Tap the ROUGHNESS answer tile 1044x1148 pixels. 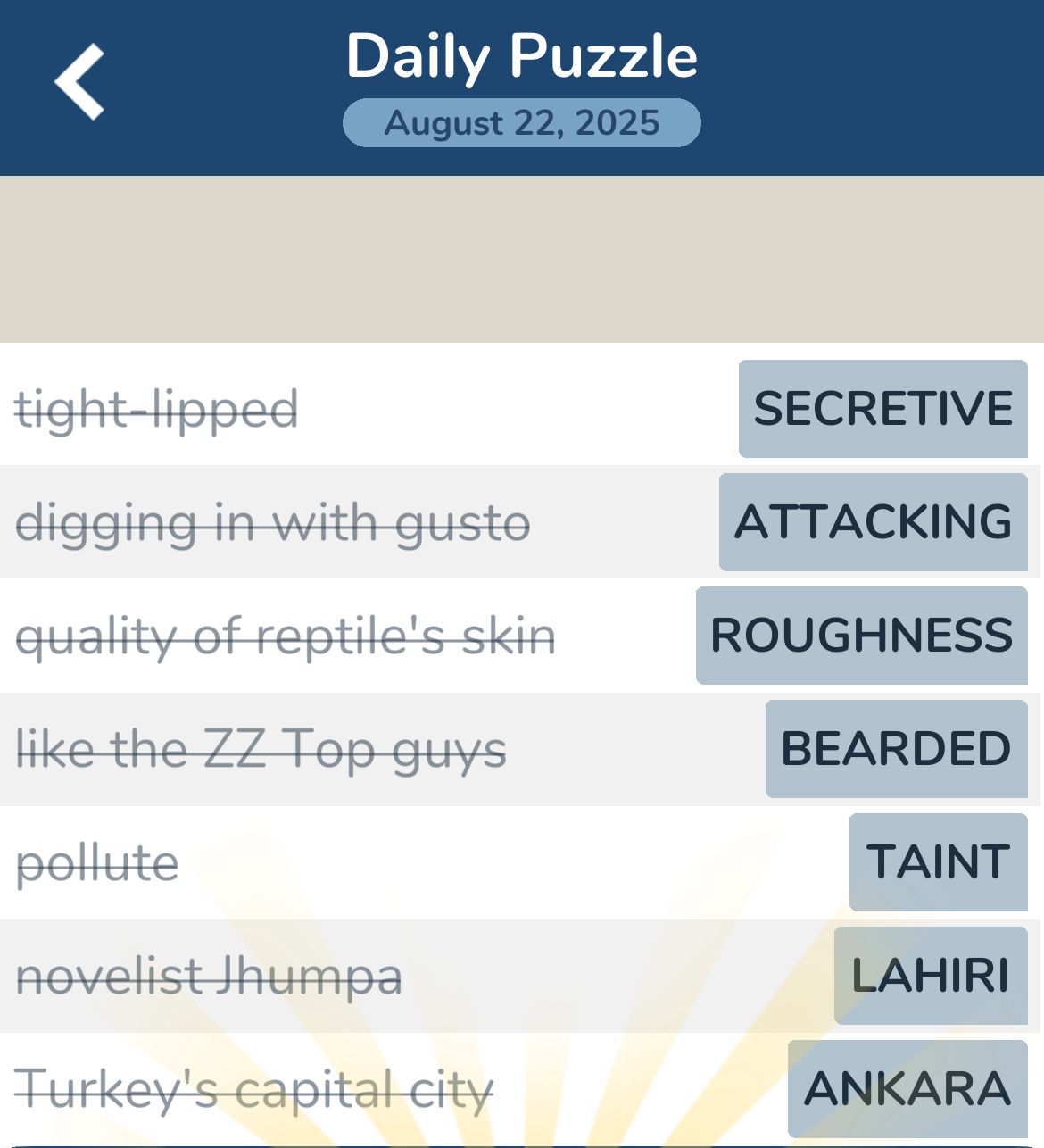tap(861, 636)
